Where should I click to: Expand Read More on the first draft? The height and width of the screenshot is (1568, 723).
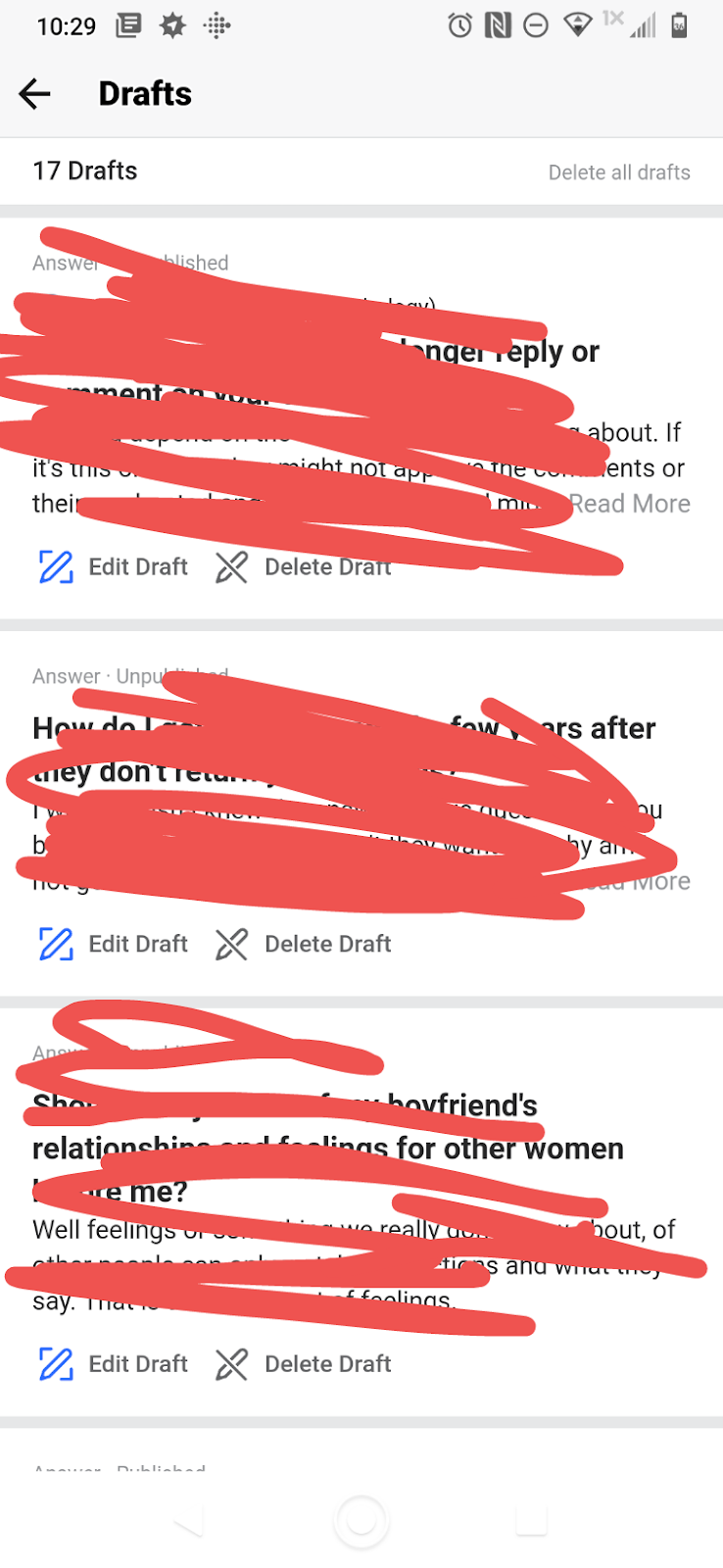click(630, 504)
